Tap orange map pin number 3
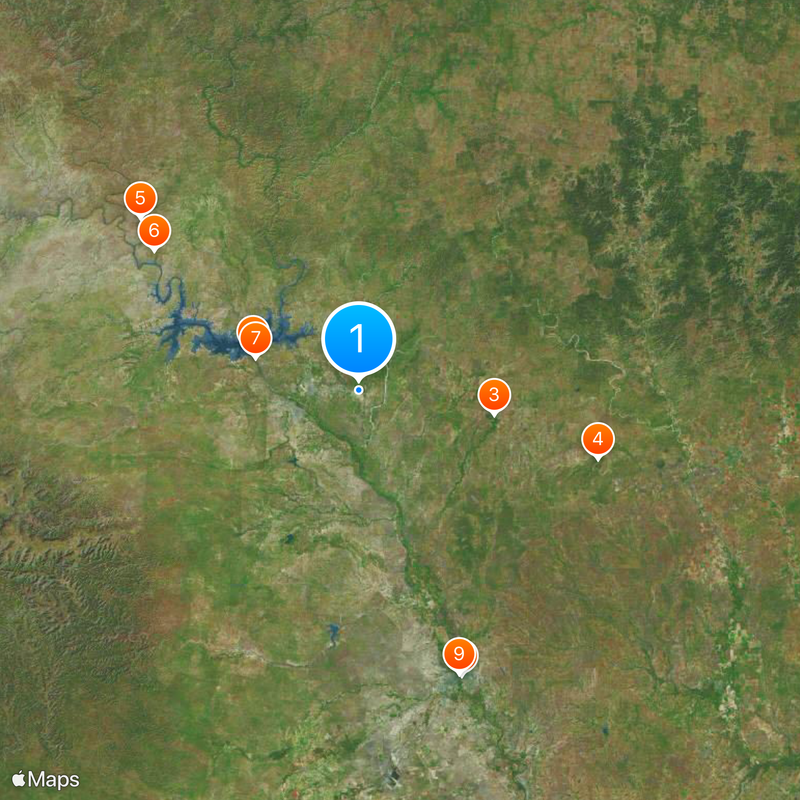This screenshot has width=800, height=800. (x=493, y=395)
